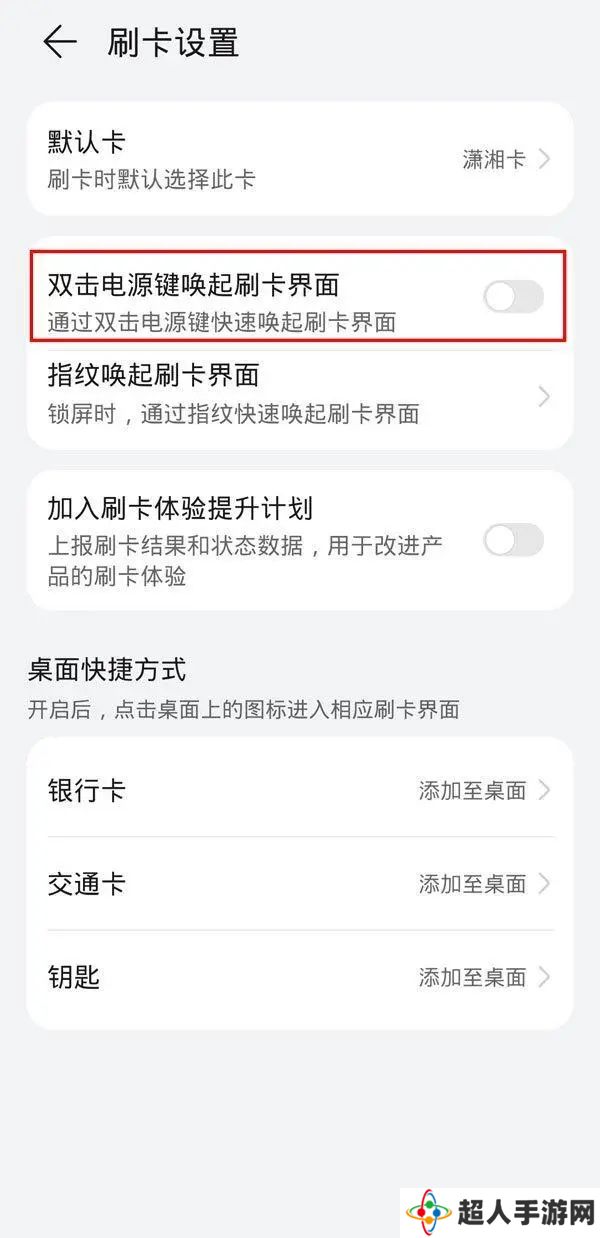This screenshot has height=1238, width=600.
Task: Add 交通卡 shortcut to desktop
Action: click(300, 883)
